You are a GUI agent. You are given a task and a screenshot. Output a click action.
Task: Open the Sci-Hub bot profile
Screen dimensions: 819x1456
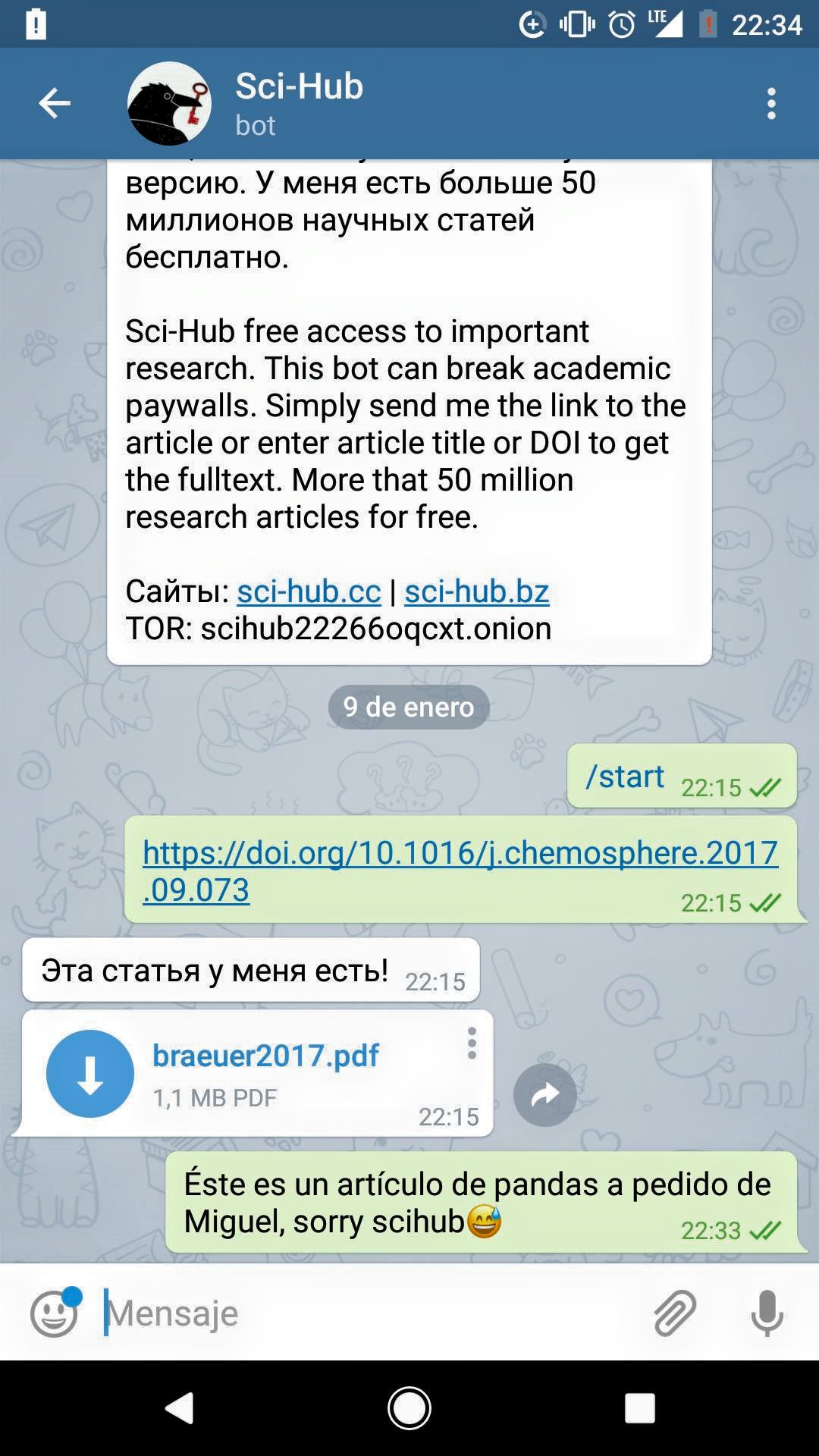tap(299, 103)
